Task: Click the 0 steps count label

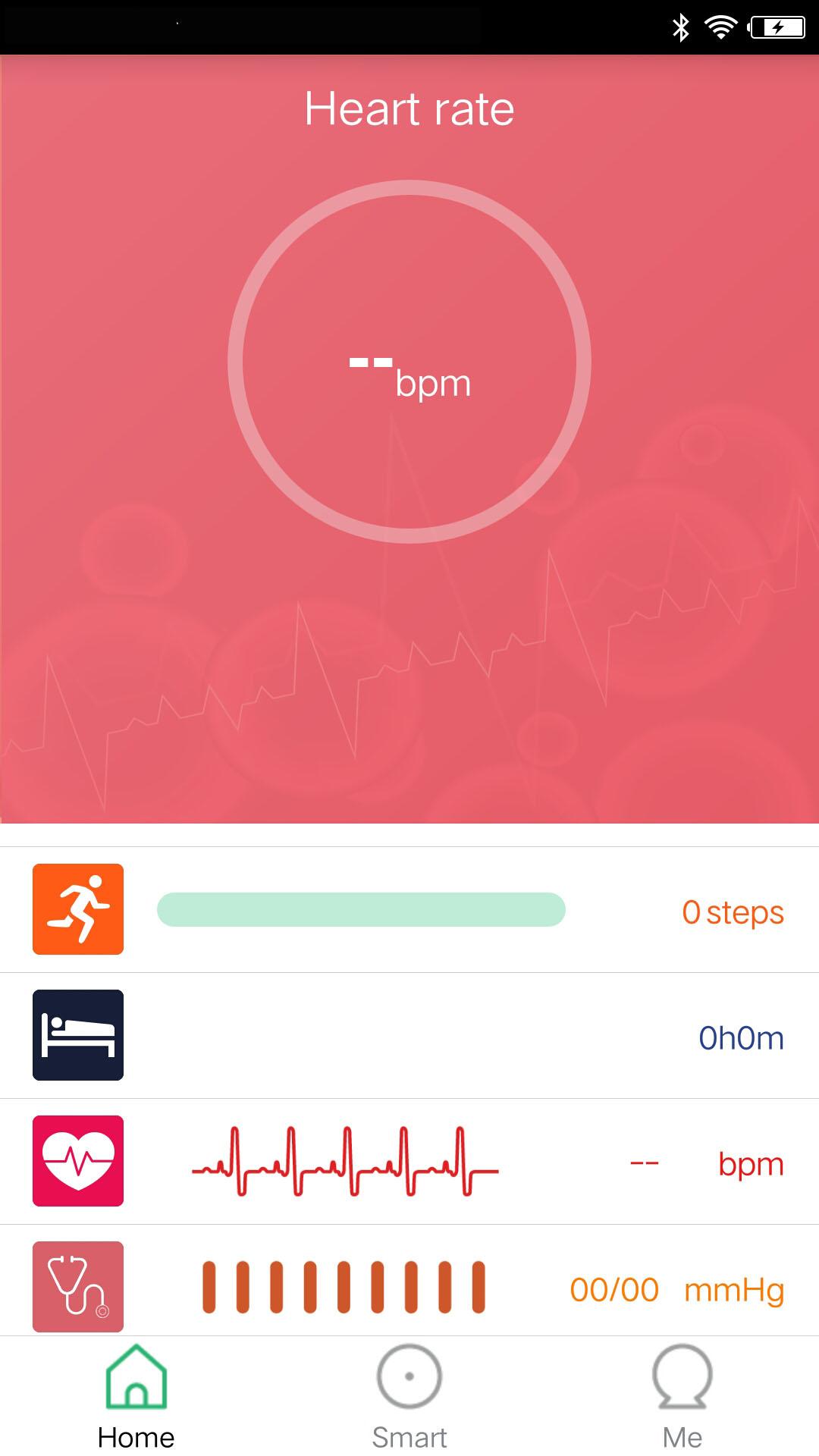Action: pos(730,912)
